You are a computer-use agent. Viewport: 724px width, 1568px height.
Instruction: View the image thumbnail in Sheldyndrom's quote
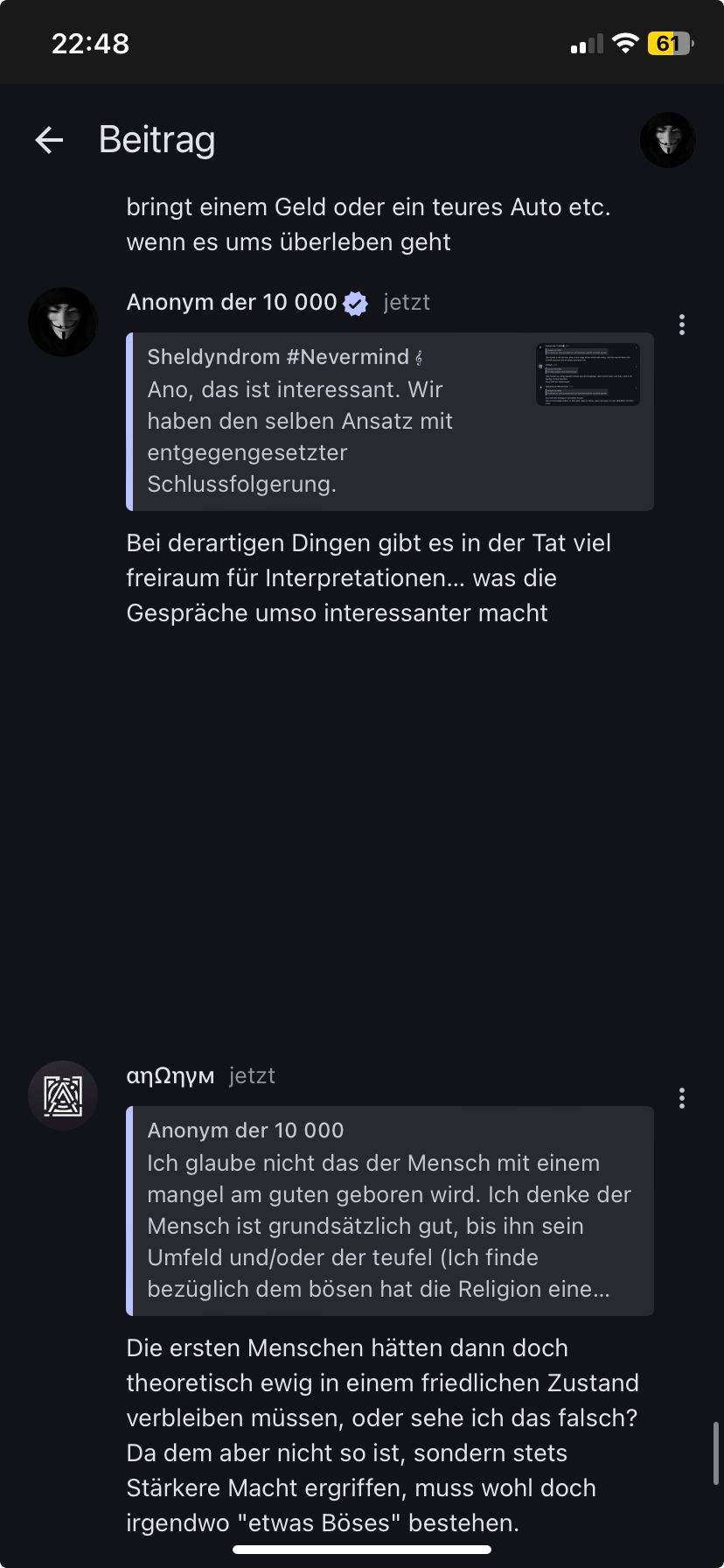(588, 374)
